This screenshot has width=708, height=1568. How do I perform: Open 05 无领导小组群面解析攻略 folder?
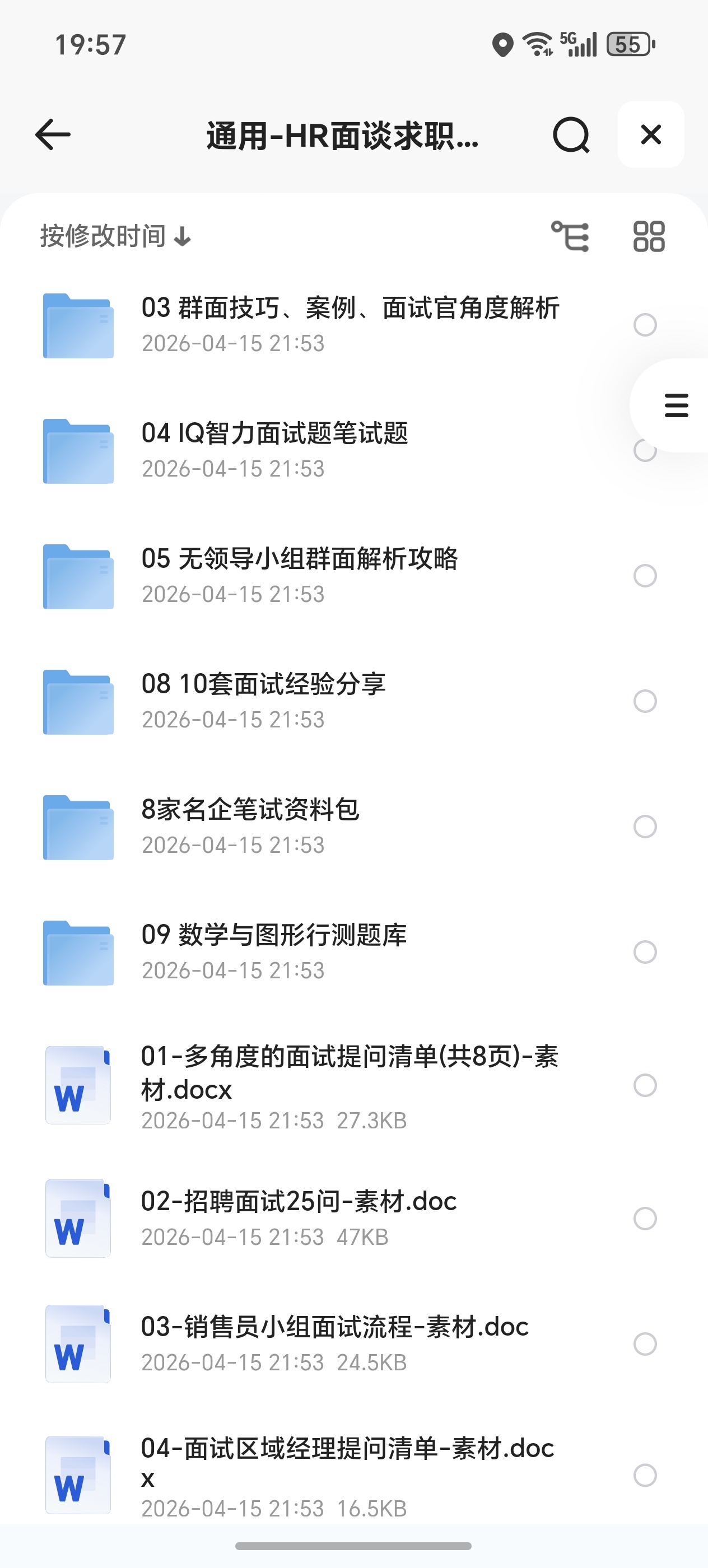301,561
